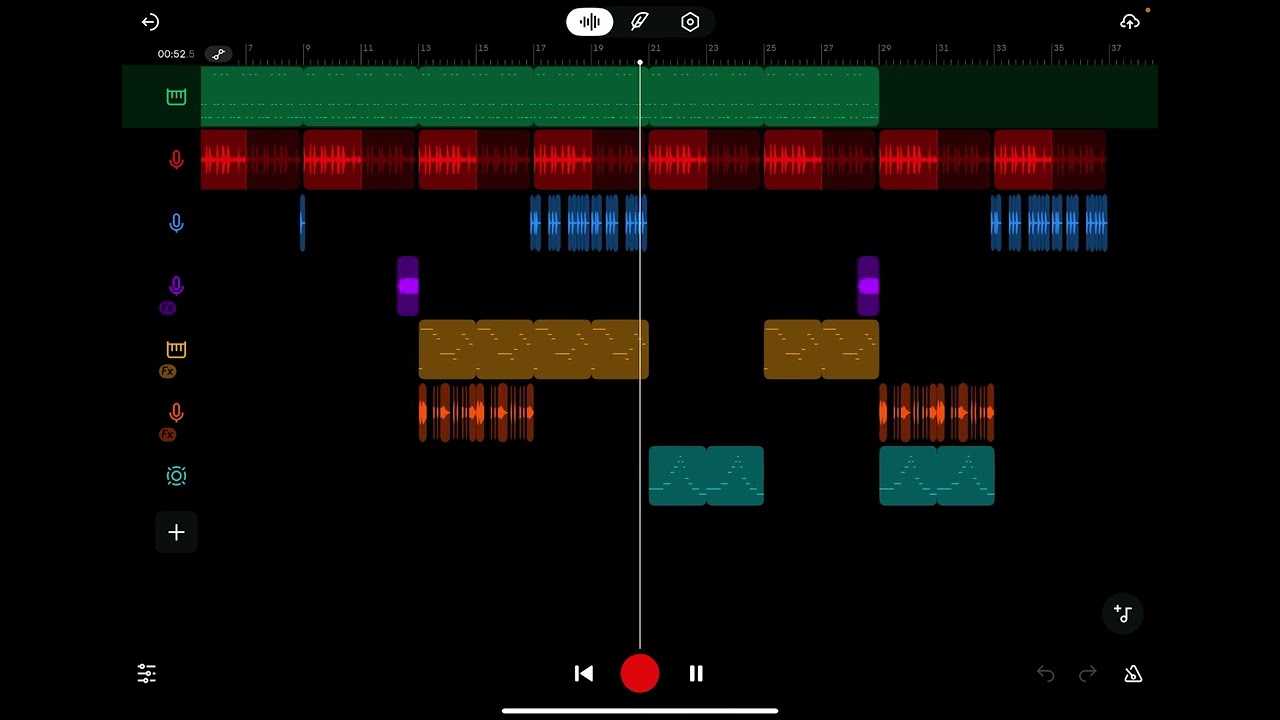Tap the automation toggle beside the timer
The image size is (1280, 720).
(x=218, y=54)
